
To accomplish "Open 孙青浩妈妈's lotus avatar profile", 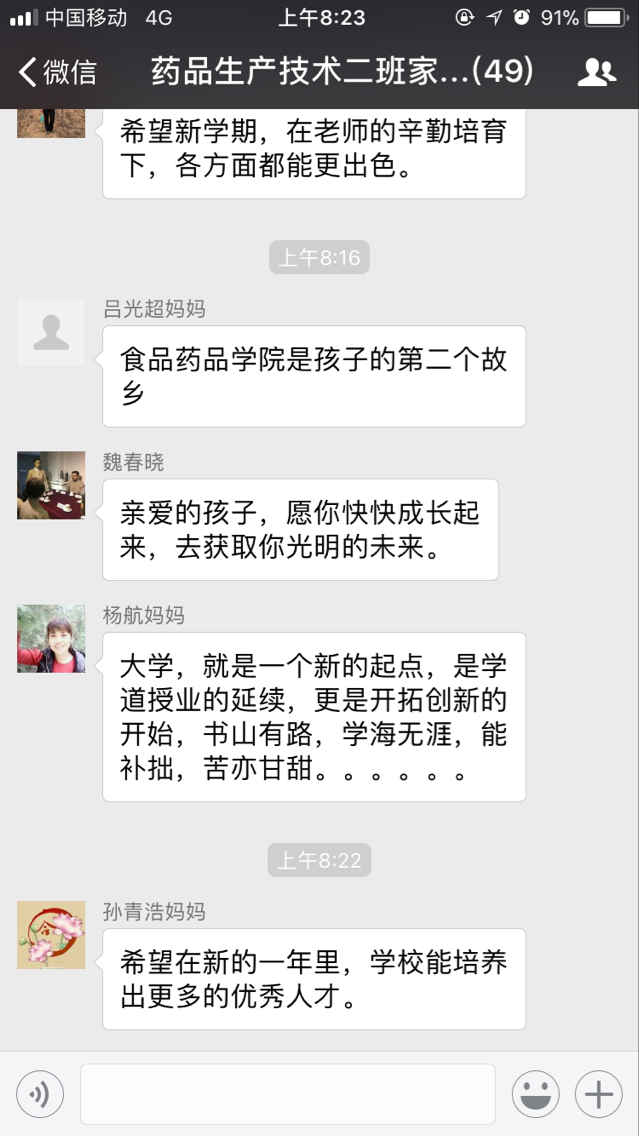I will (x=51, y=934).
